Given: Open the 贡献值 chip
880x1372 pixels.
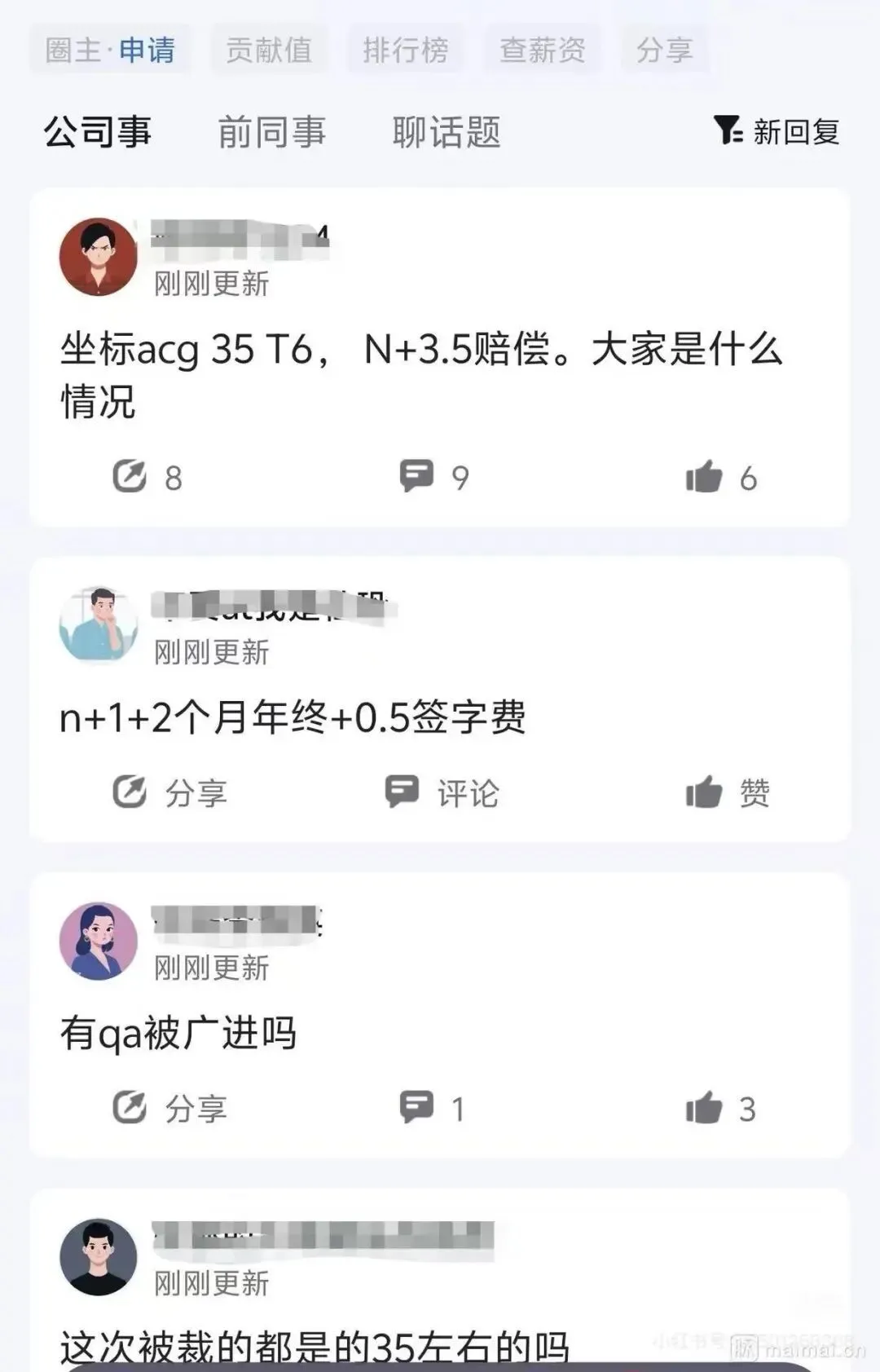Looking at the screenshot, I should [x=269, y=51].
